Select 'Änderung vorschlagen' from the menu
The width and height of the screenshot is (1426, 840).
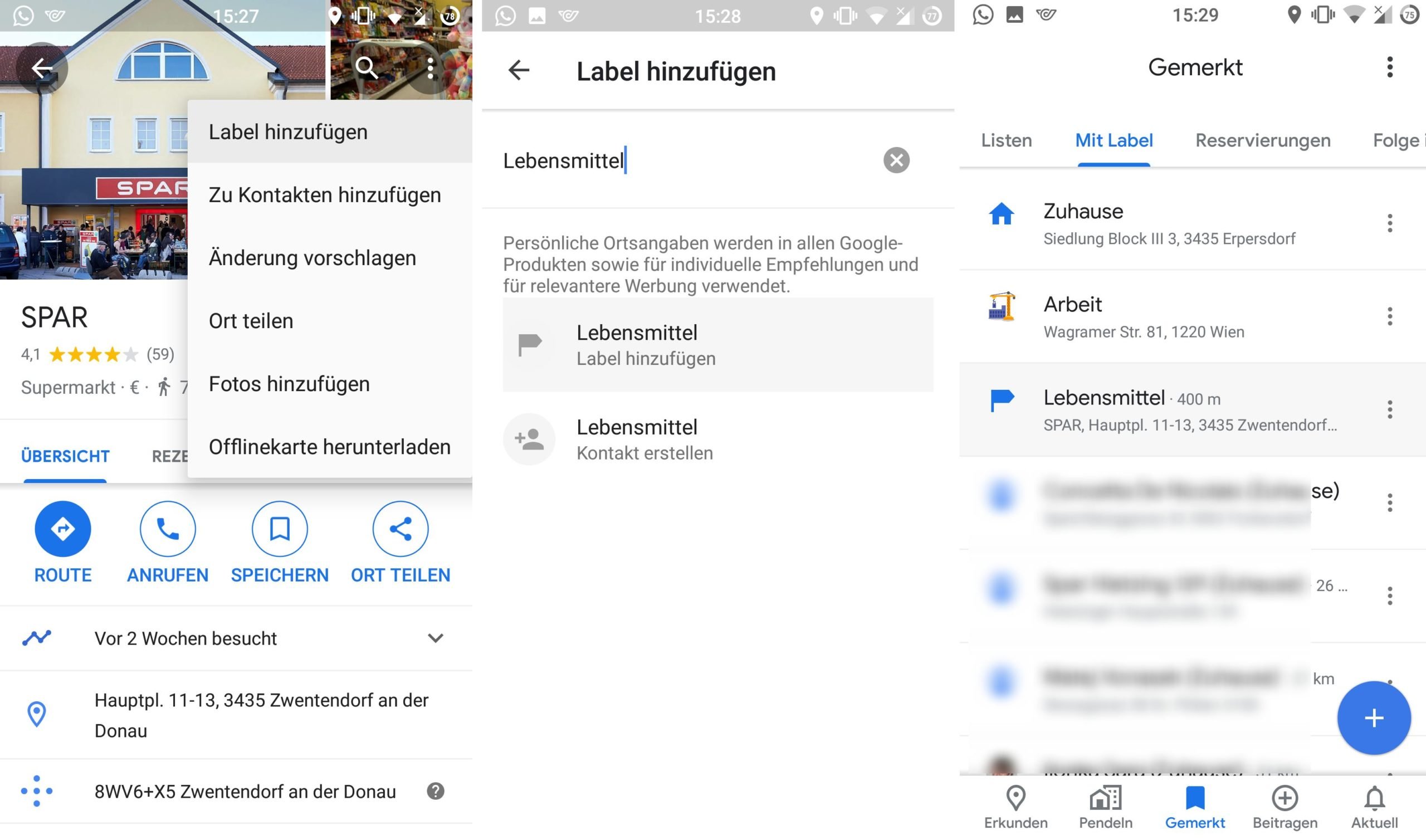pyautogui.click(x=312, y=258)
